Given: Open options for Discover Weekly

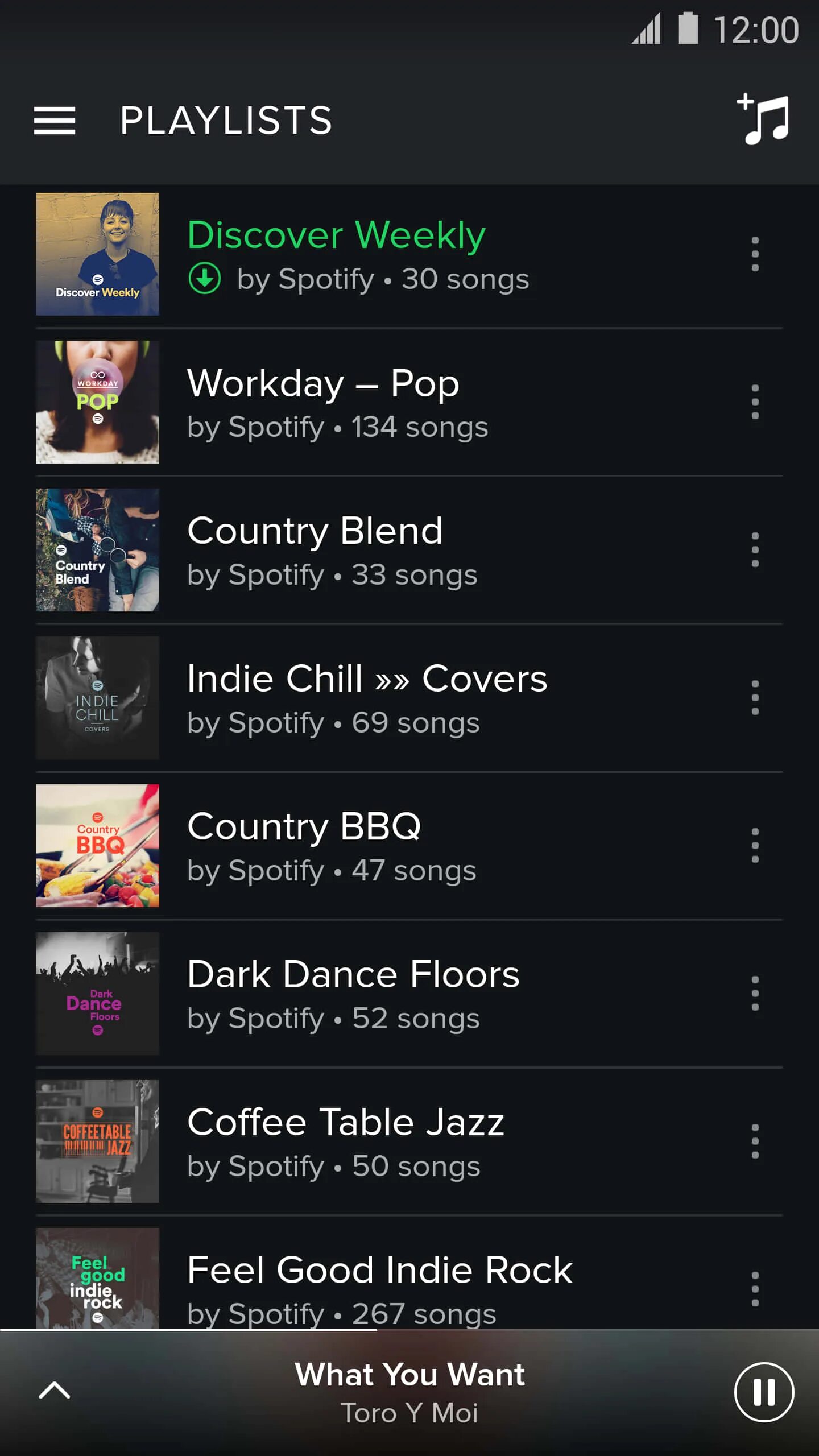Looking at the screenshot, I should [x=755, y=254].
